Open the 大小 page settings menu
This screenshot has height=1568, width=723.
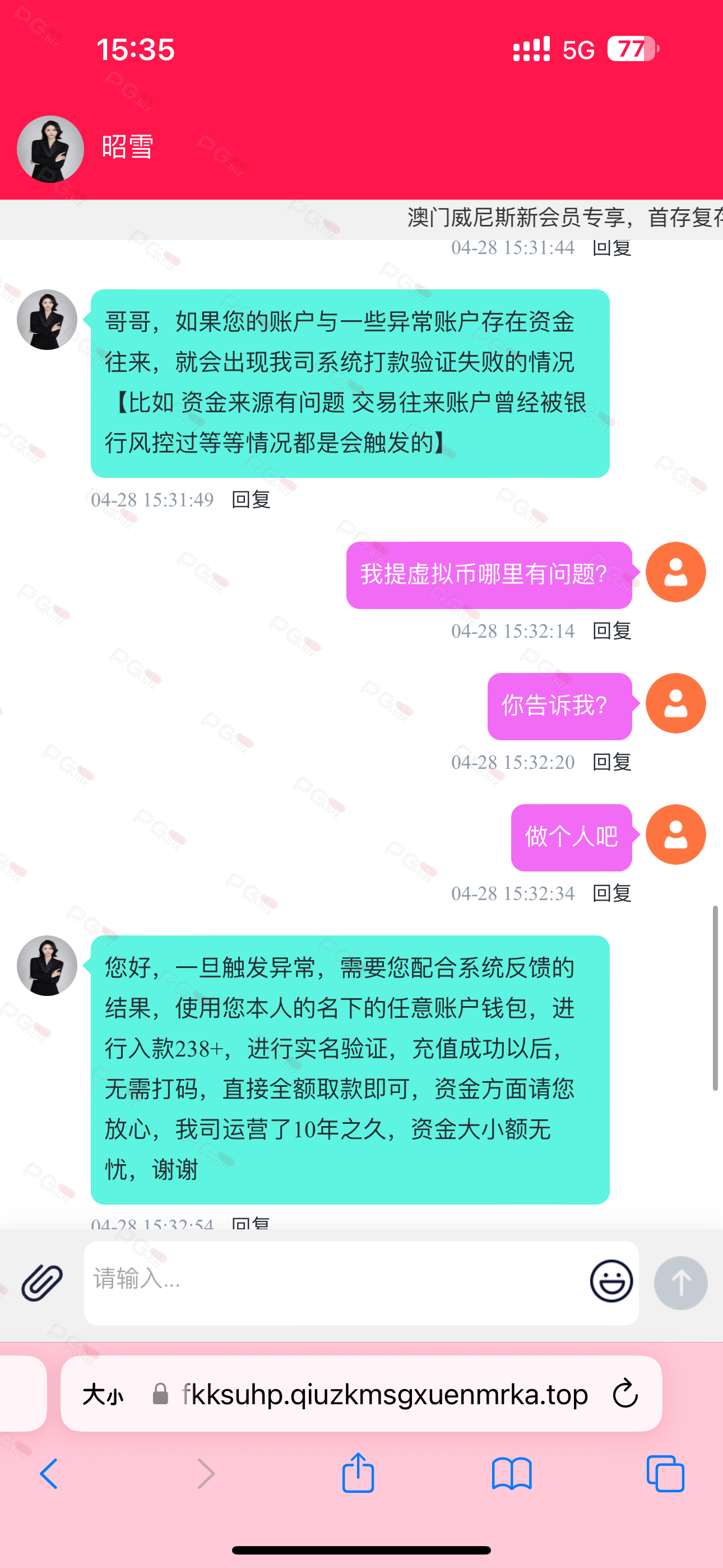pyautogui.click(x=103, y=1394)
